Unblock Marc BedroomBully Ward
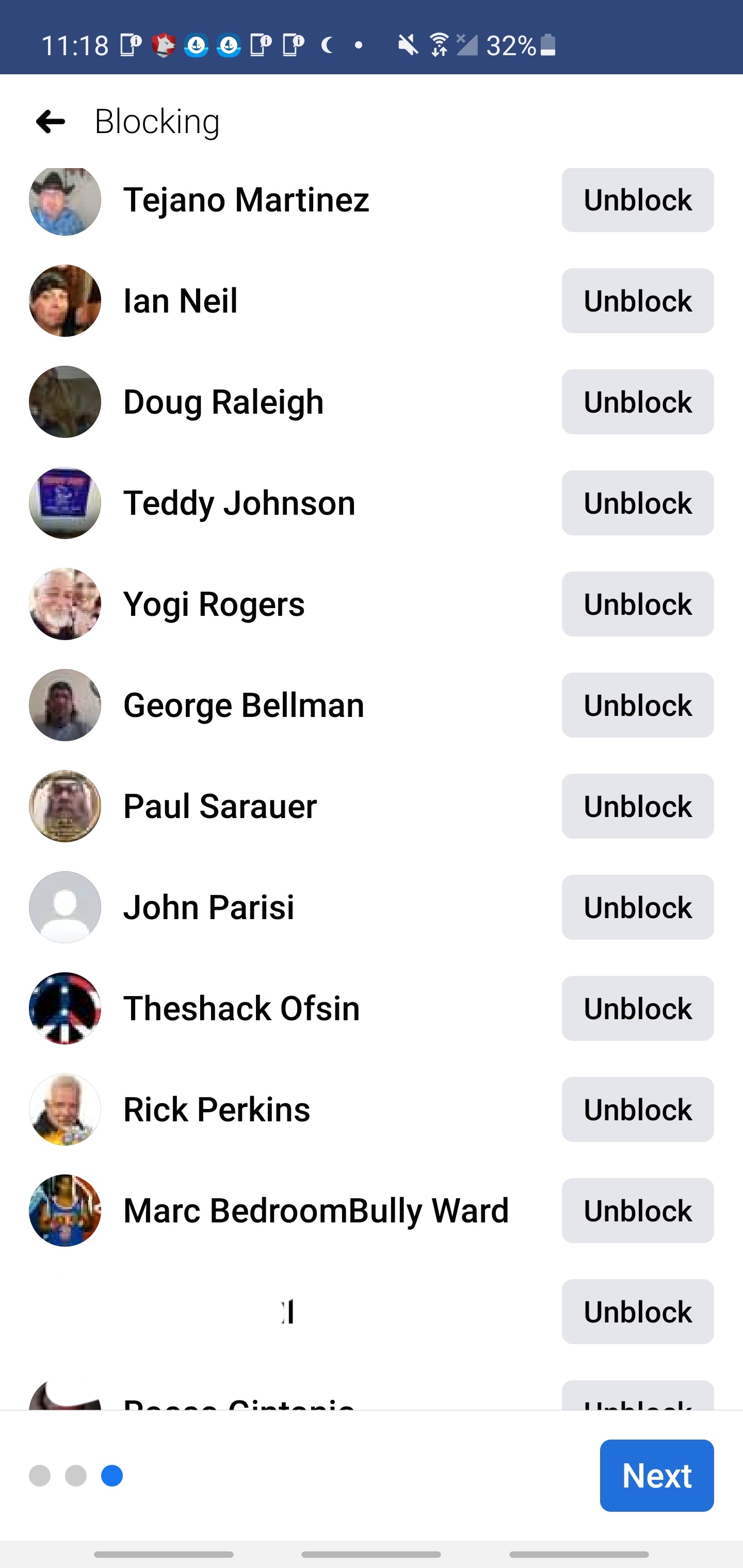This screenshot has width=743, height=1568. coord(637,1210)
